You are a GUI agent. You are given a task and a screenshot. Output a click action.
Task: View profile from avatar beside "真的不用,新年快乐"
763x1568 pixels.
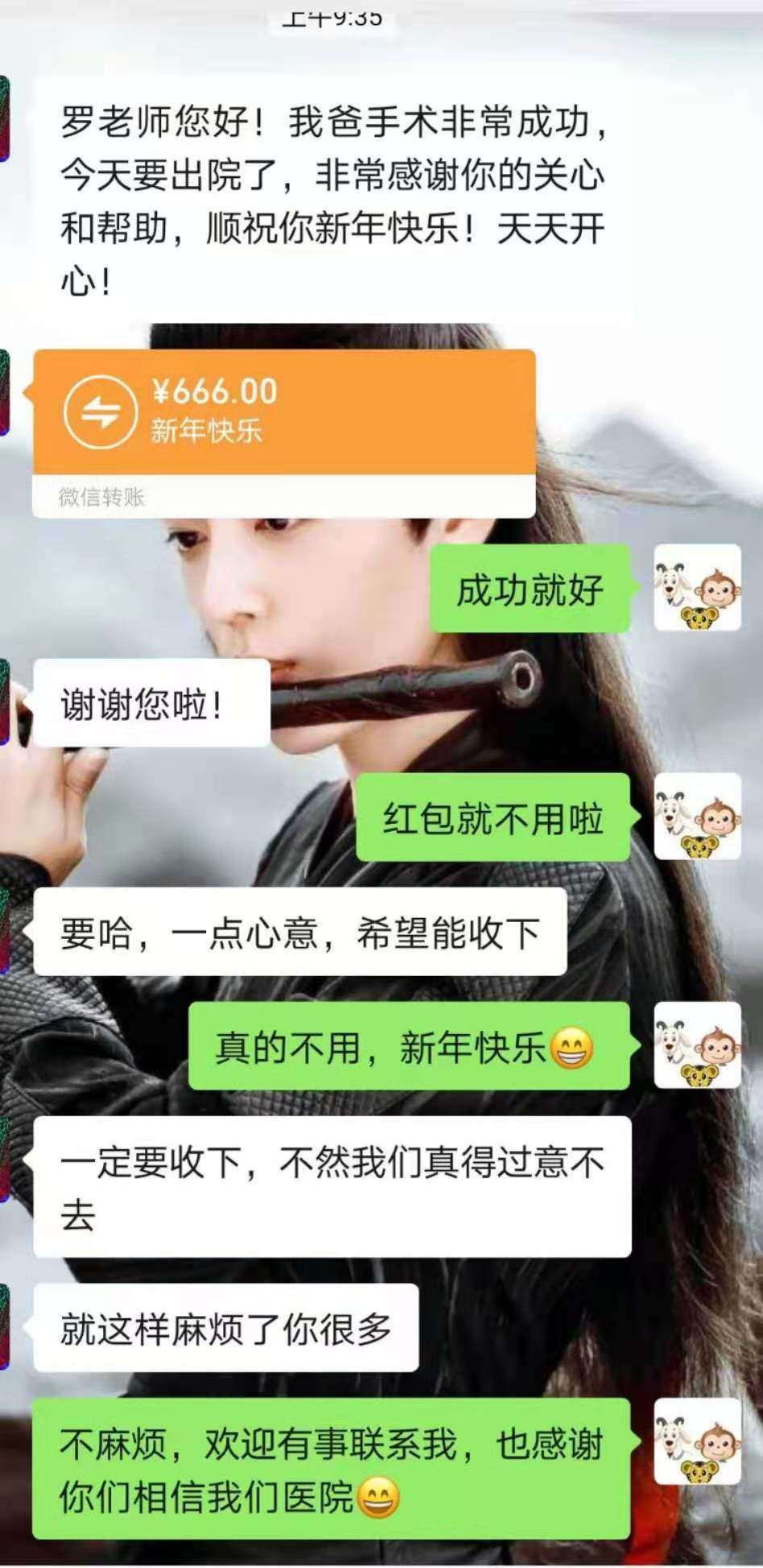tap(697, 1045)
